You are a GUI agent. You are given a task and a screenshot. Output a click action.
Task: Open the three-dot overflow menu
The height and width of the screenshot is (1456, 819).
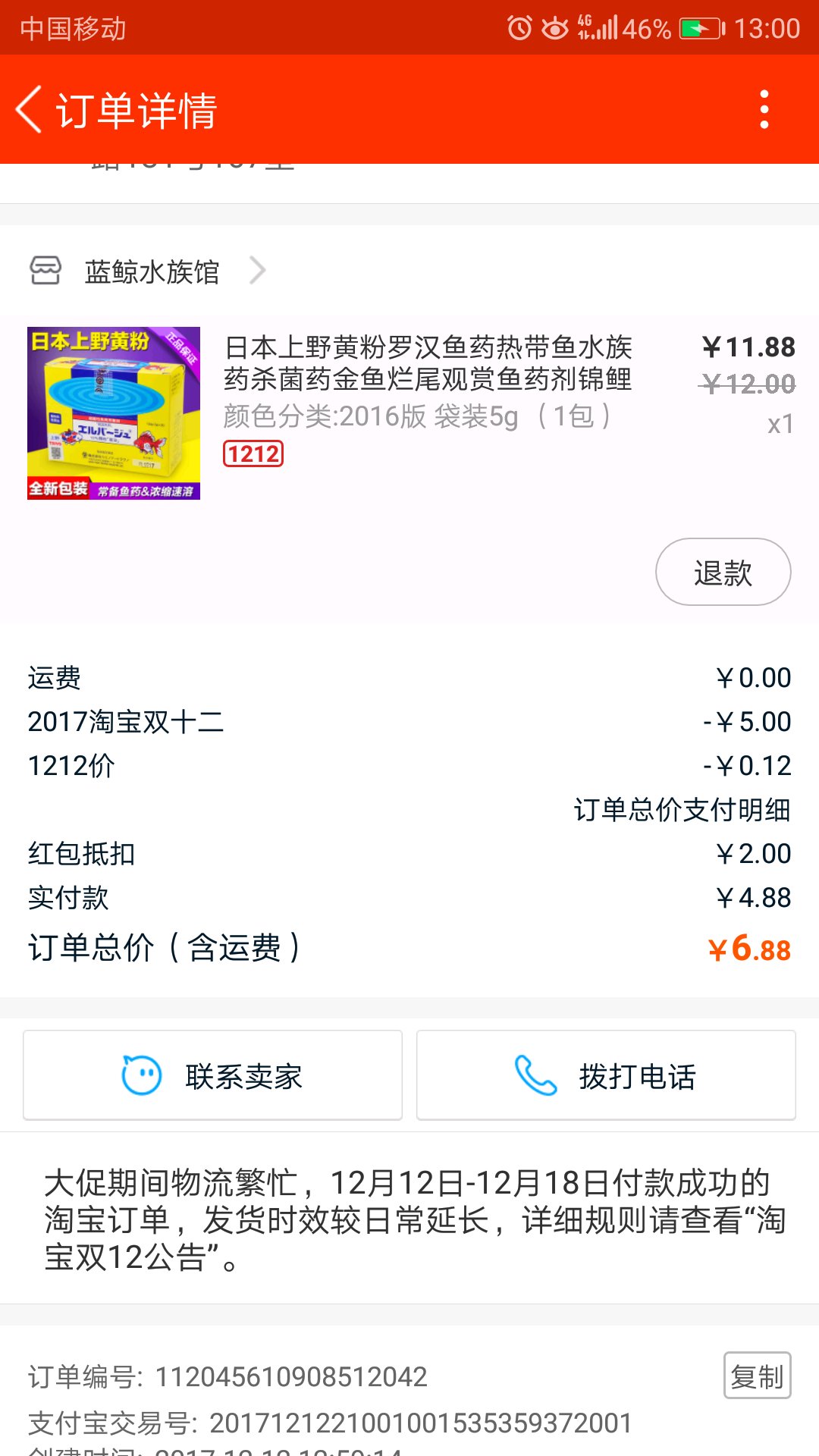click(764, 110)
